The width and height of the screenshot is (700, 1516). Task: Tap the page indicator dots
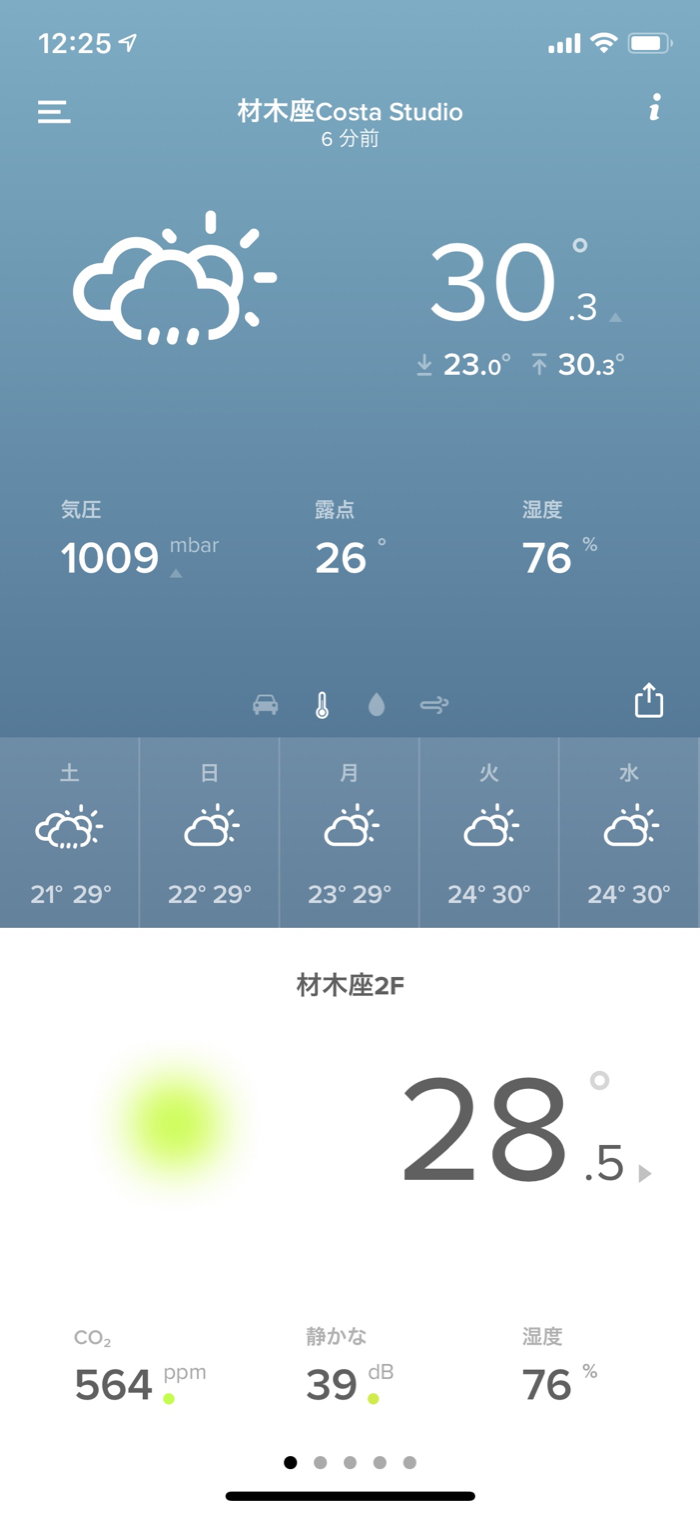click(x=350, y=1462)
